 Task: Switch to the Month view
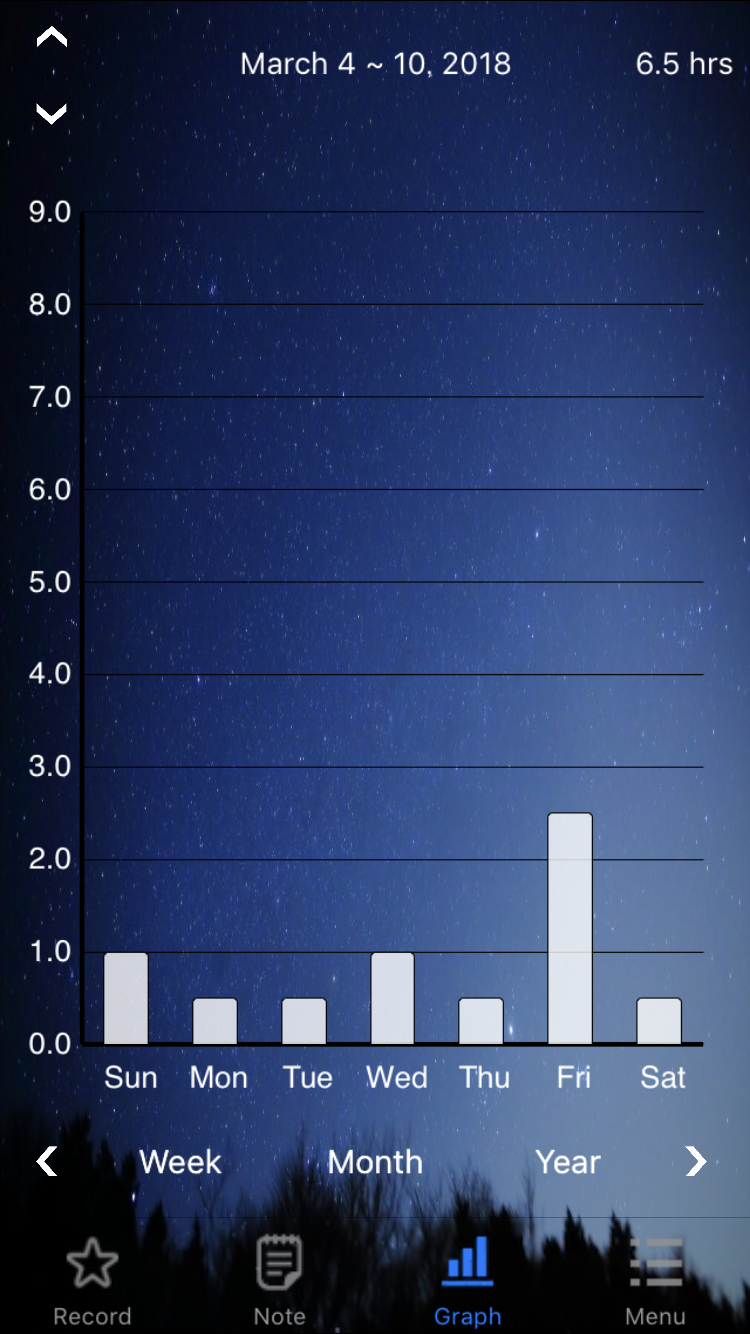[375, 1162]
